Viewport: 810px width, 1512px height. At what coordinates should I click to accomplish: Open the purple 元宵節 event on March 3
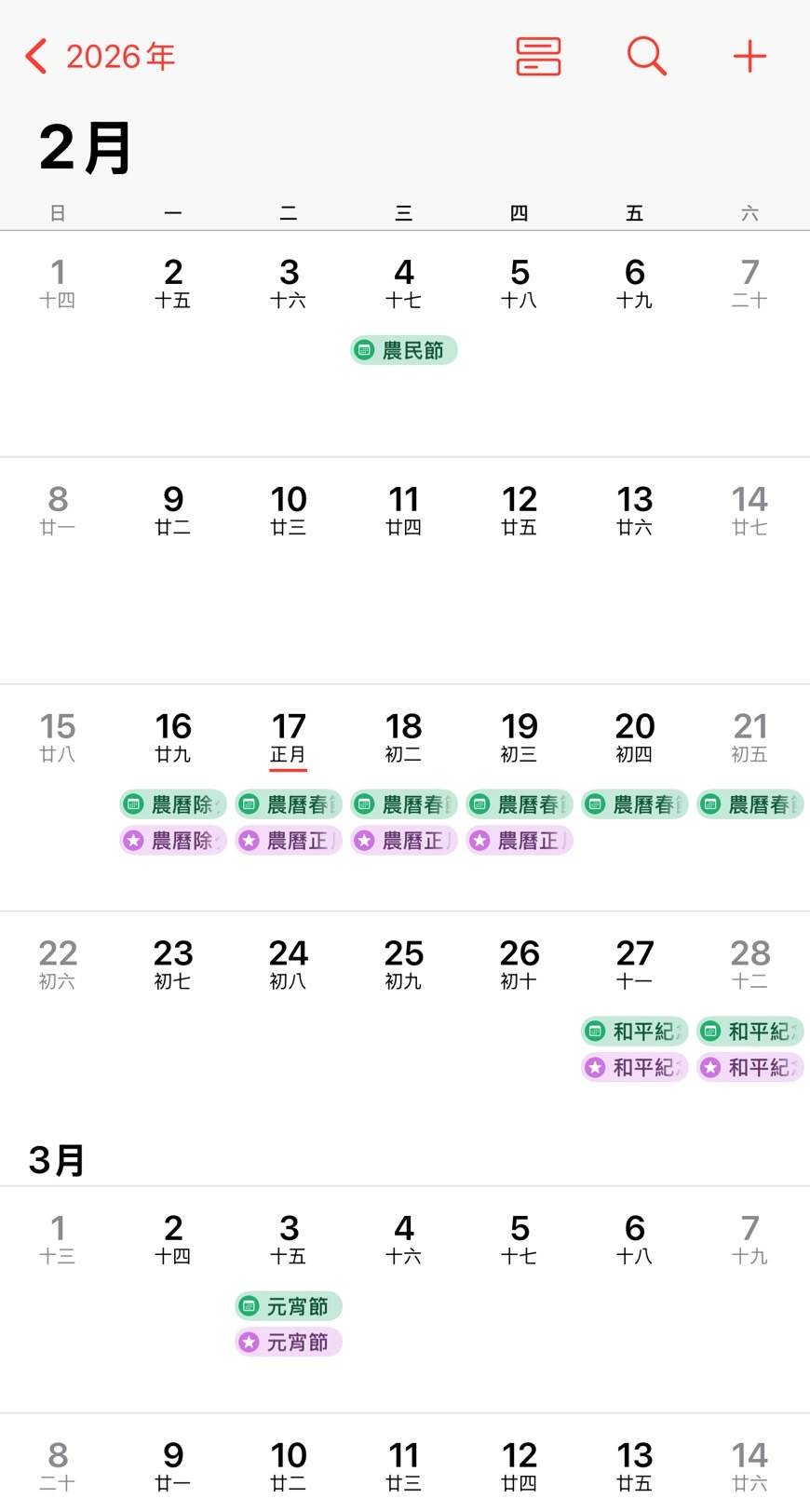click(x=289, y=1343)
